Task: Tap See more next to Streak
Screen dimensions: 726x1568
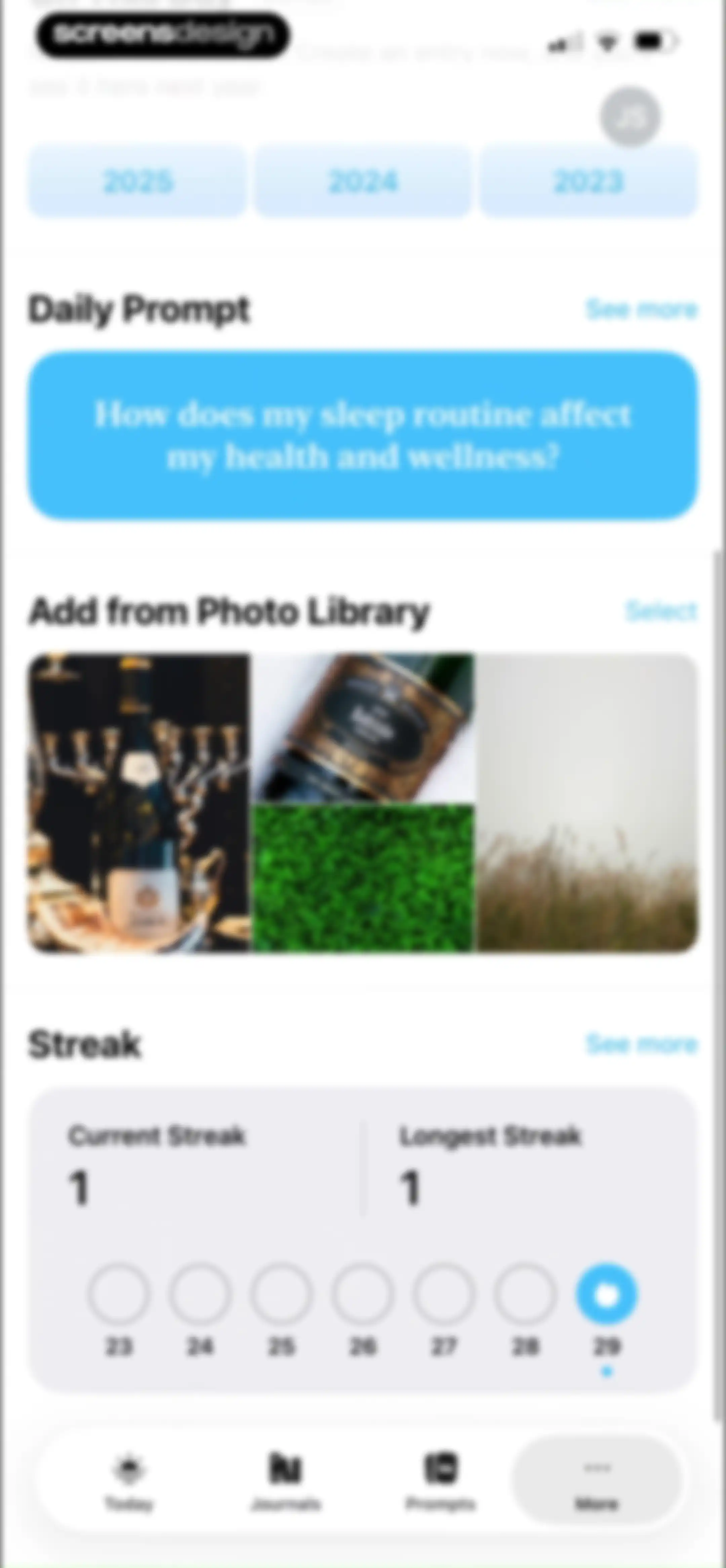Action: (641, 1044)
